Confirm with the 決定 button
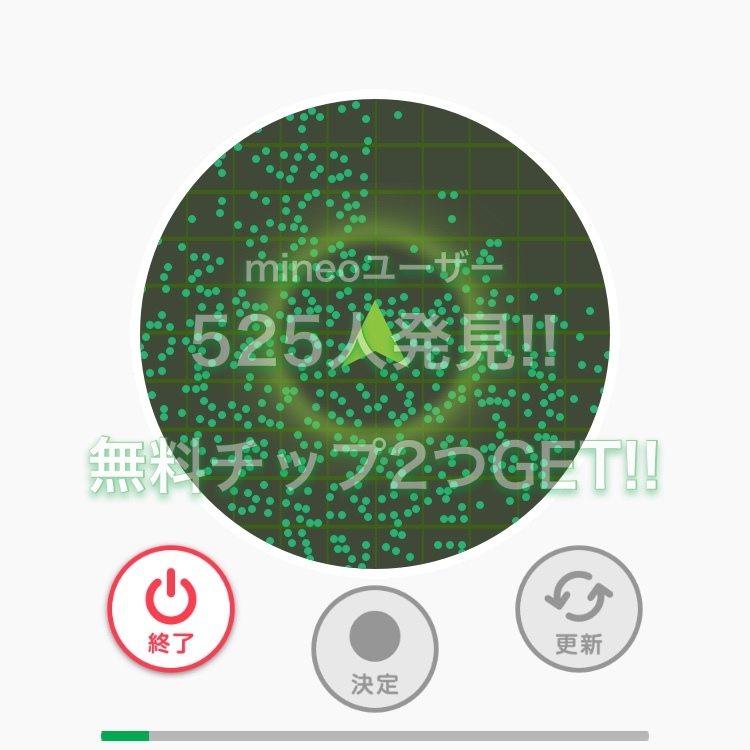Image resolution: width=750 pixels, height=750 pixels. [375, 648]
